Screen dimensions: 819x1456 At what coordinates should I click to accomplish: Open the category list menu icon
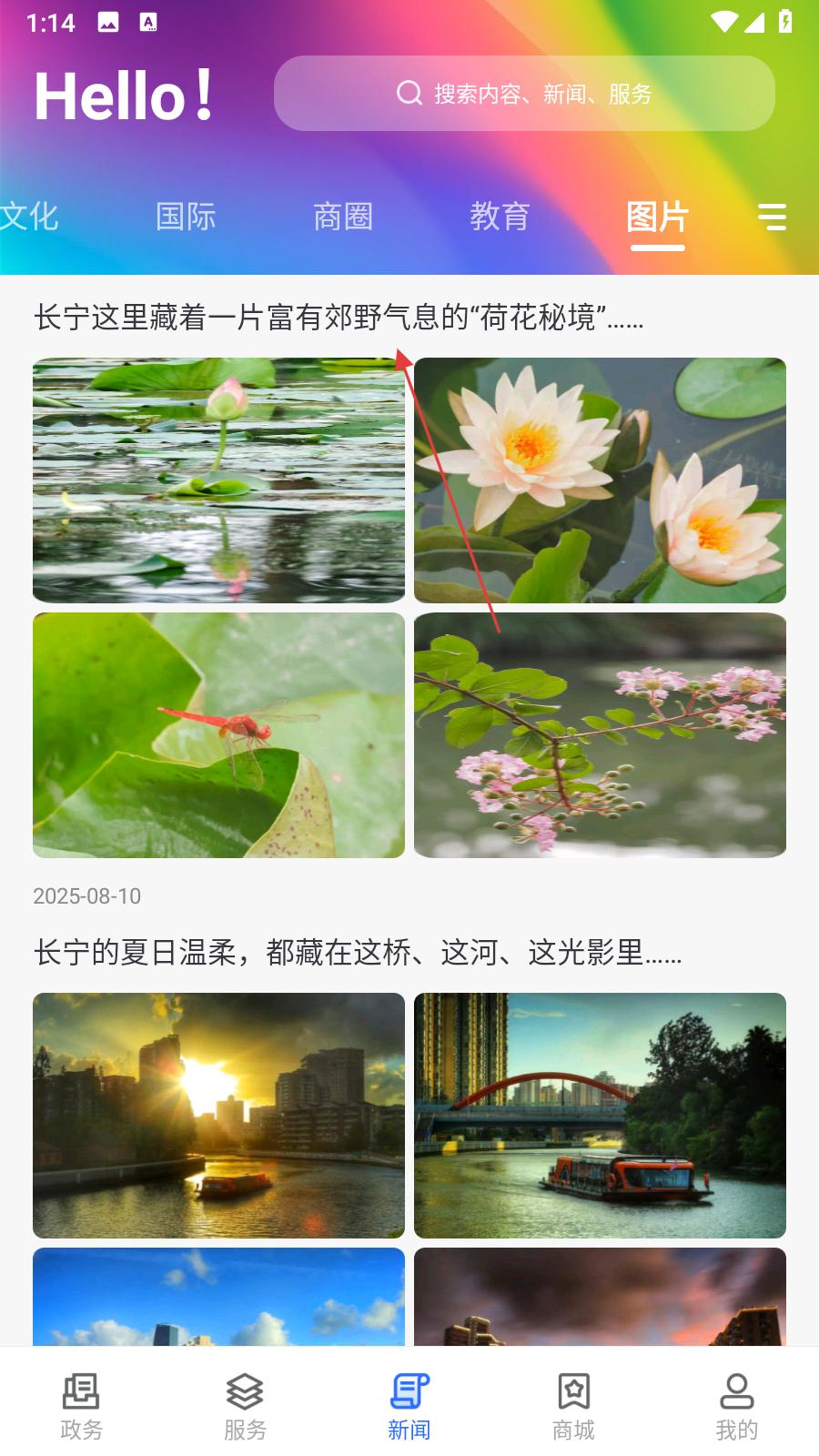[x=772, y=217]
